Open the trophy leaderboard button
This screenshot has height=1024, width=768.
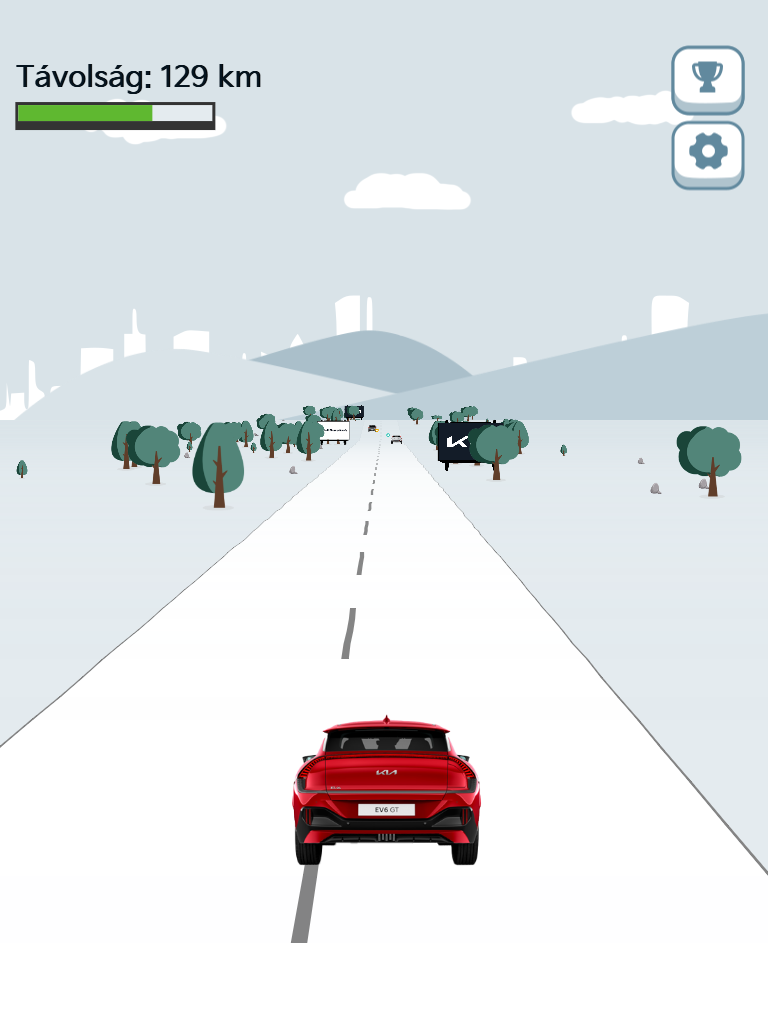coord(708,77)
